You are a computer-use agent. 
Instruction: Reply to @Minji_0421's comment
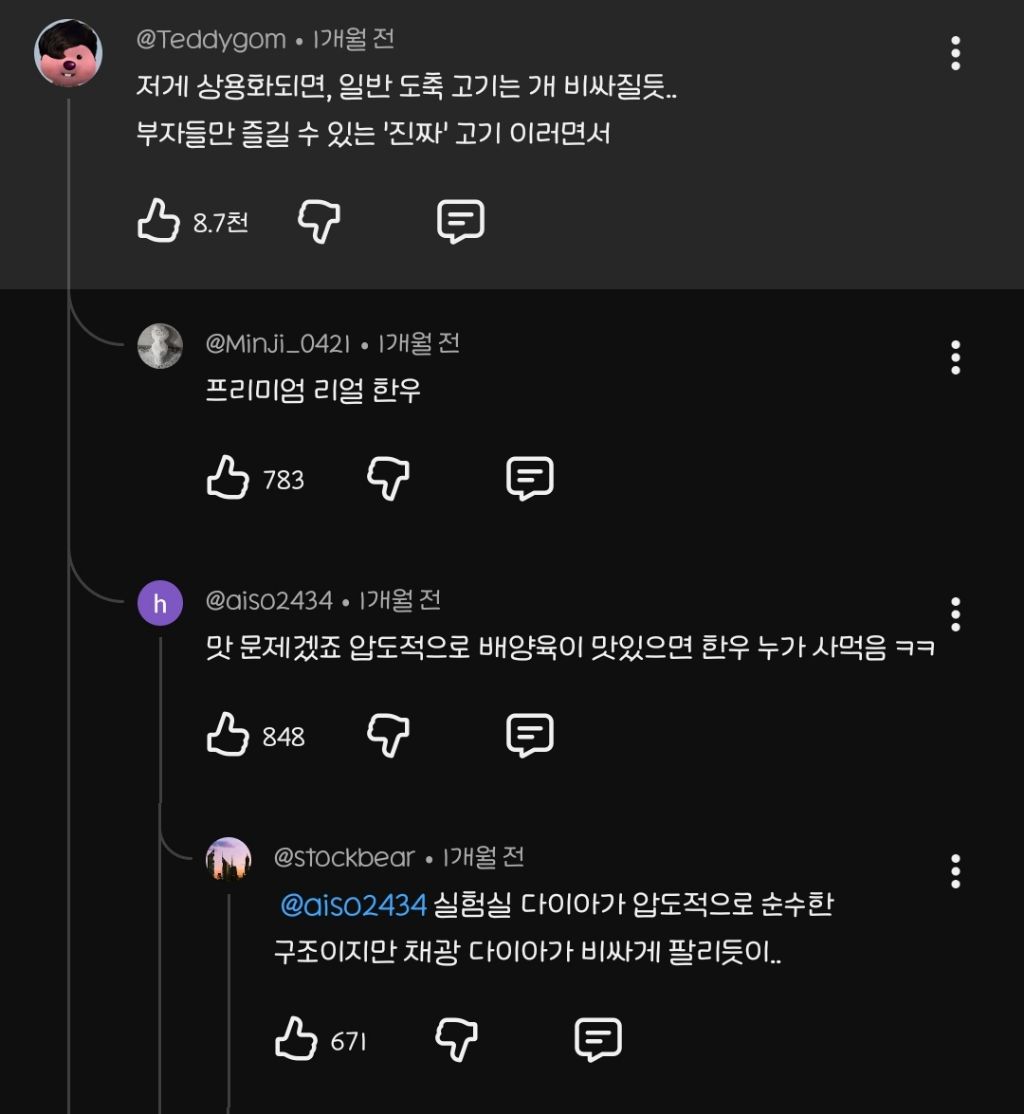click(x=529, y=478)
